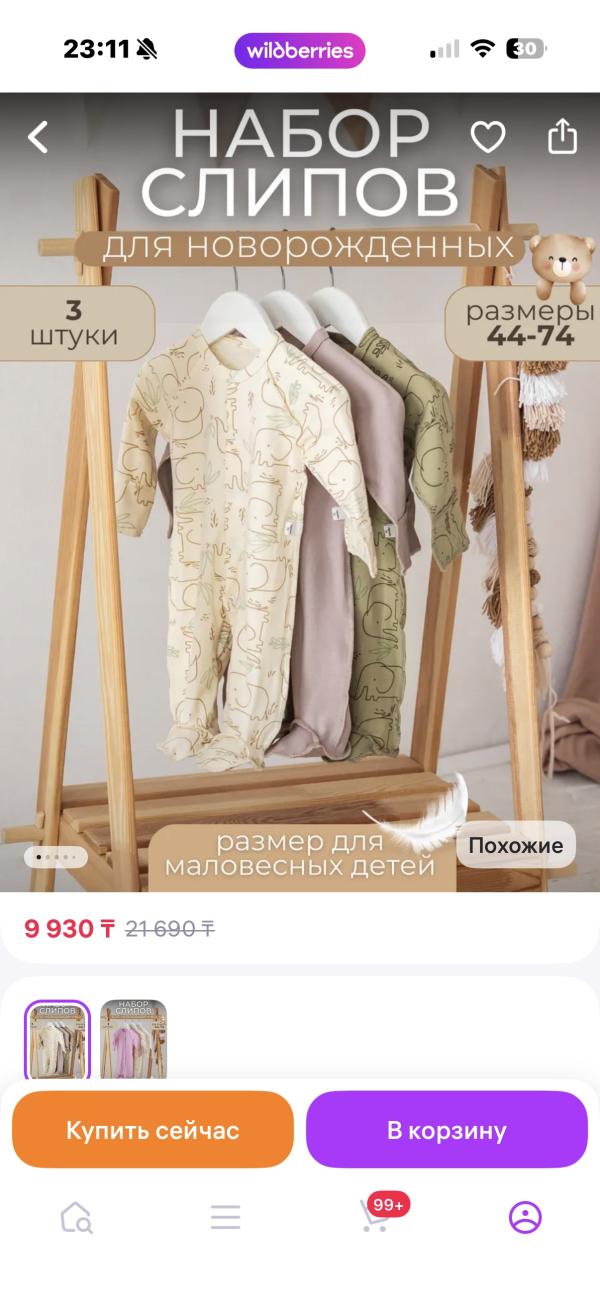Select the pink sleepsuit set variant

coord(133,1041)
